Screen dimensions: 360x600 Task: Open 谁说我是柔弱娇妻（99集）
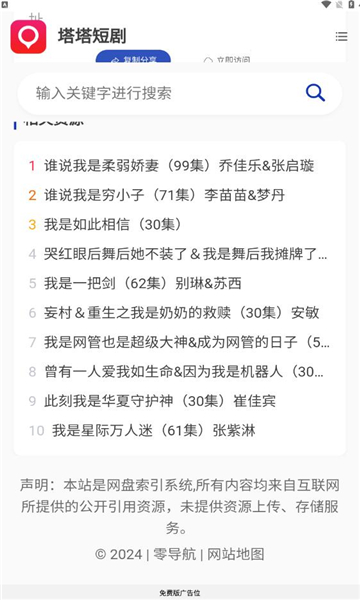coord(179,166)
